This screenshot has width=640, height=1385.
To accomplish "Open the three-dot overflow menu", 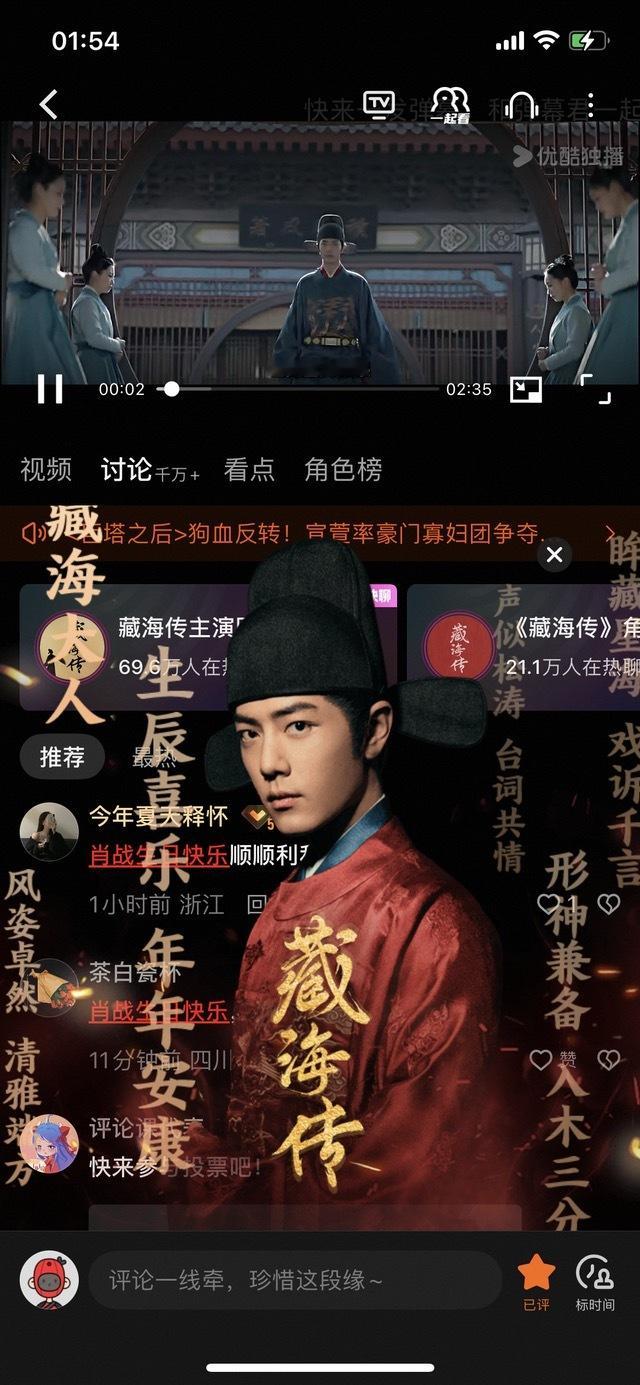I will (591, 105).
